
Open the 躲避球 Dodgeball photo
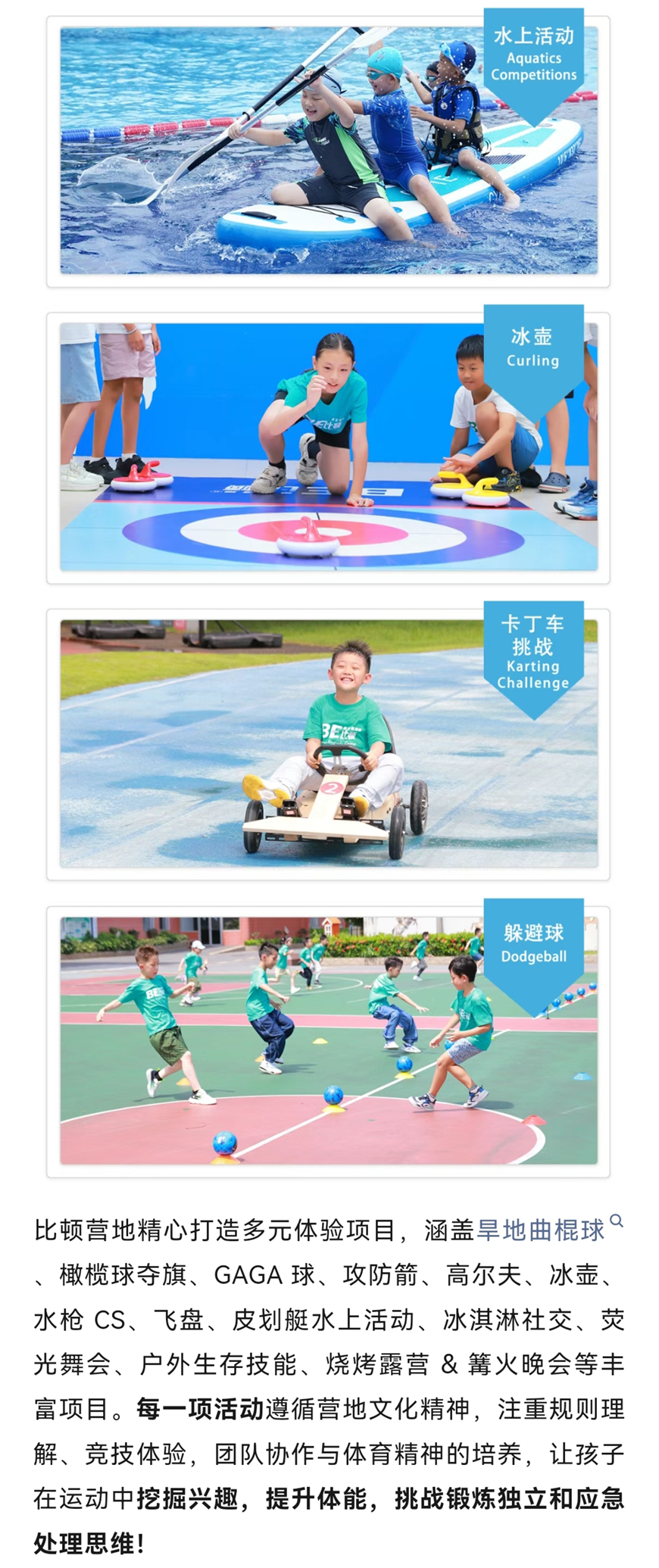coord(328,1041)
